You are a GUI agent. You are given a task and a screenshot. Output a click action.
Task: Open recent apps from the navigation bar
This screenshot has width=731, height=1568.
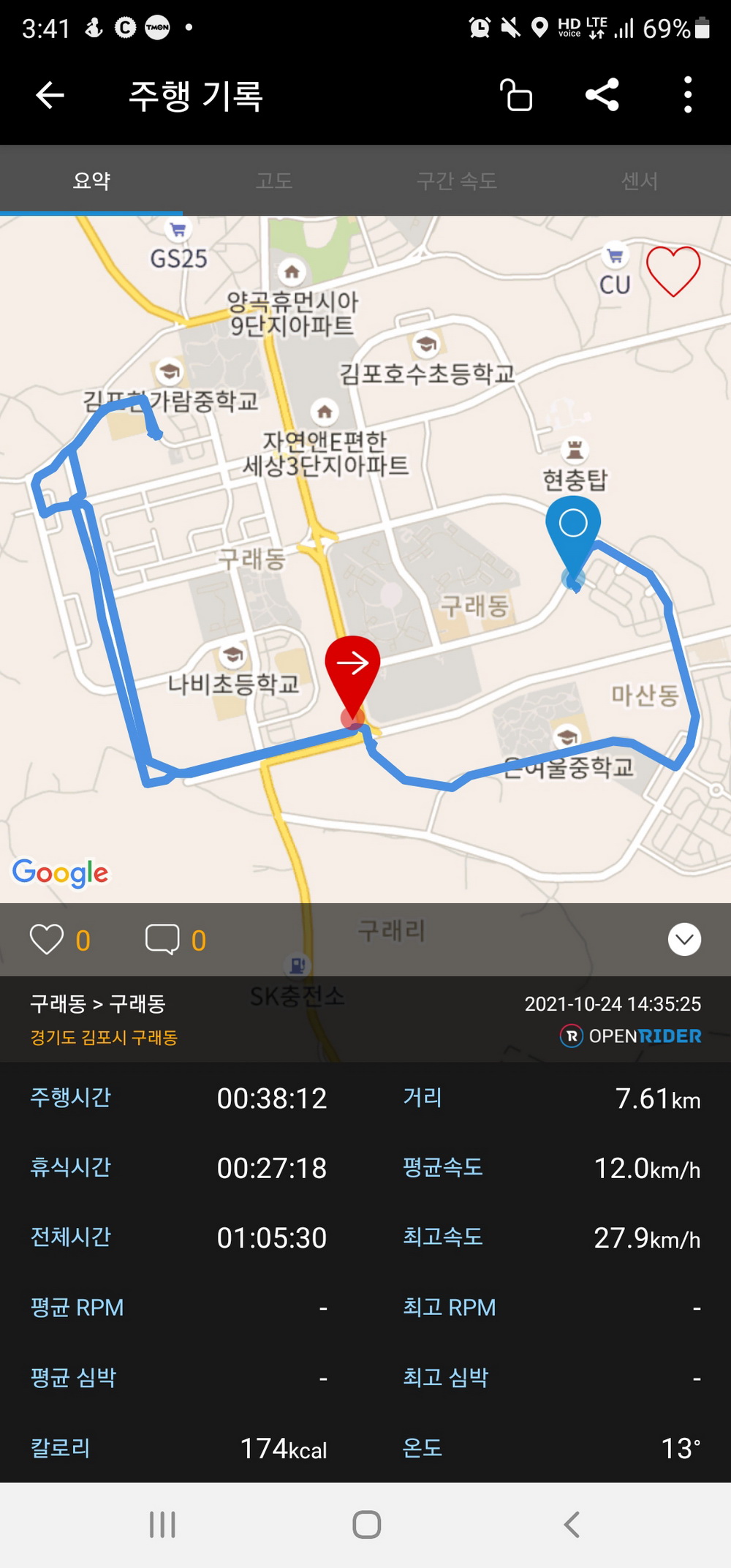point(162,1525)
